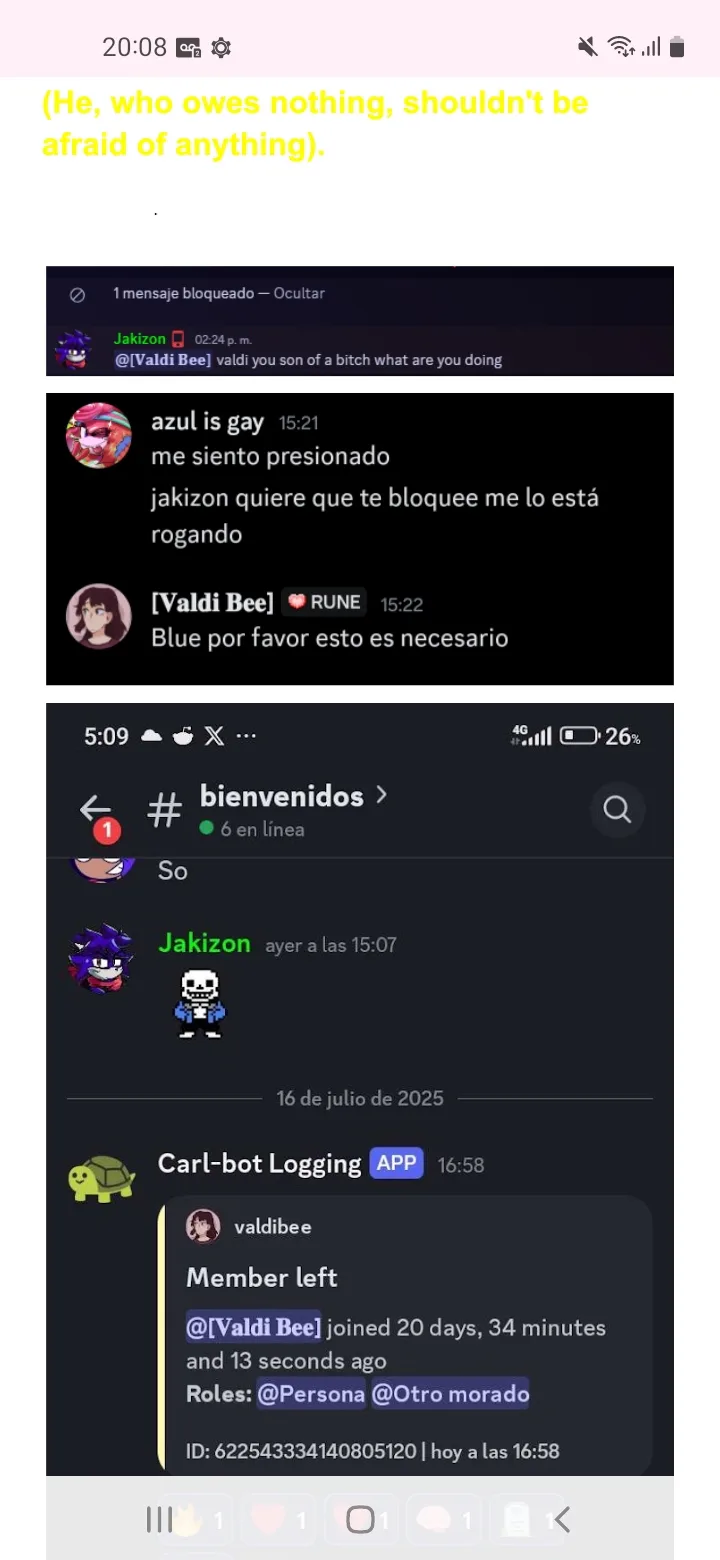The height and width of the screenshot is (1560, 720).
Task: Open the bienvenidos channel screenshot image
Action: click(360, 1089)
